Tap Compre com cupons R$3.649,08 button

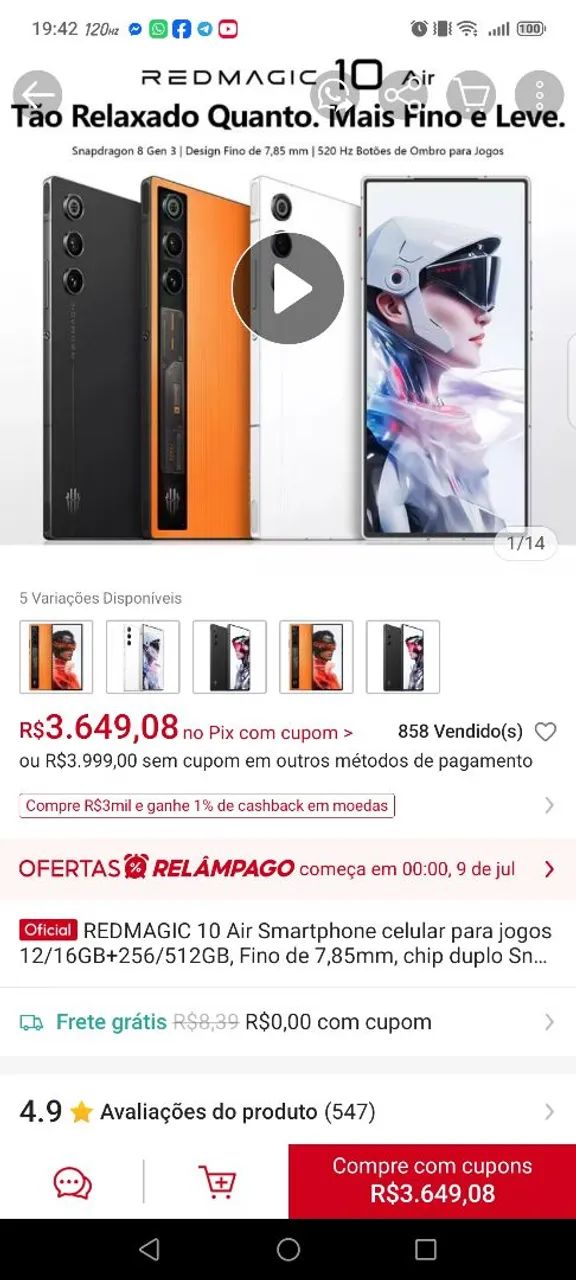click(432, 1181)
